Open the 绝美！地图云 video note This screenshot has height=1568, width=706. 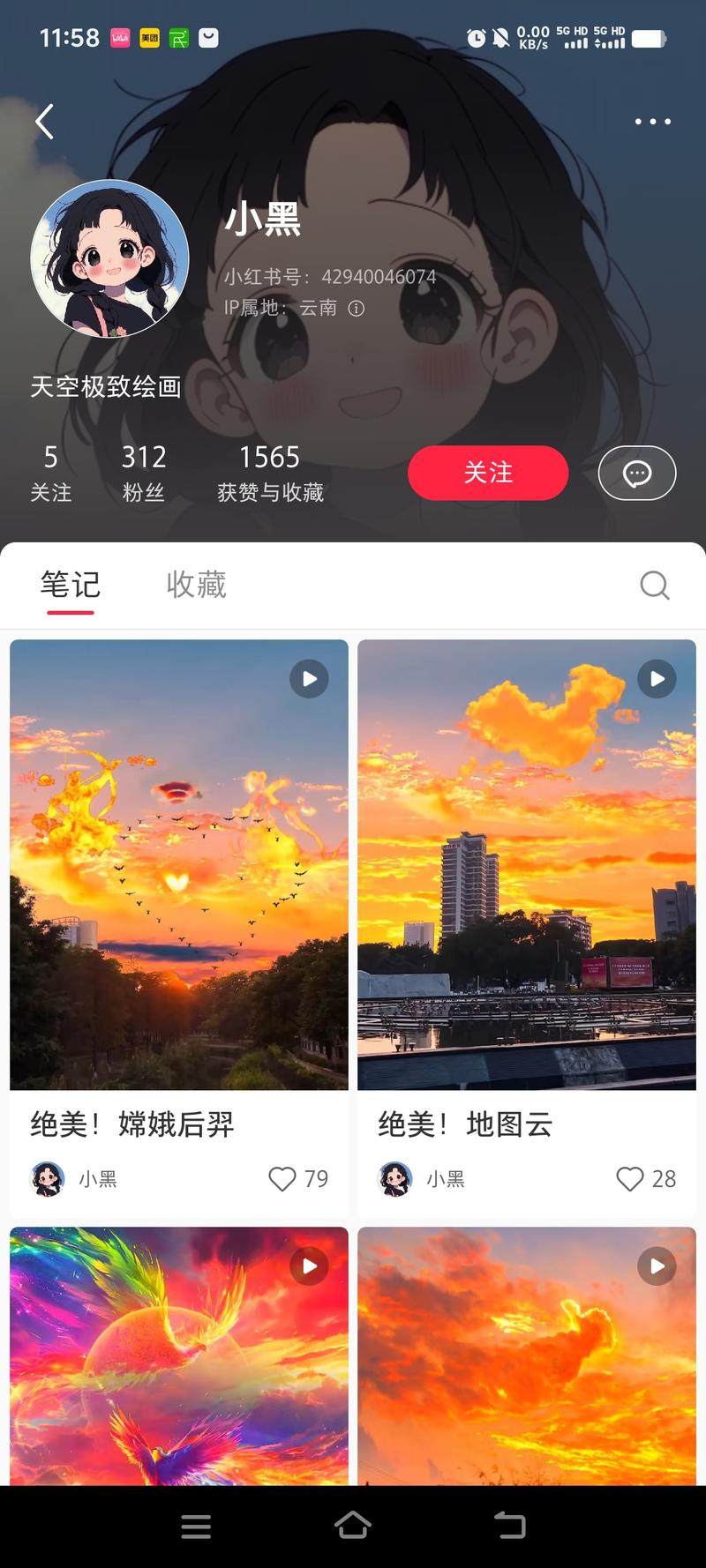point(527,864)
